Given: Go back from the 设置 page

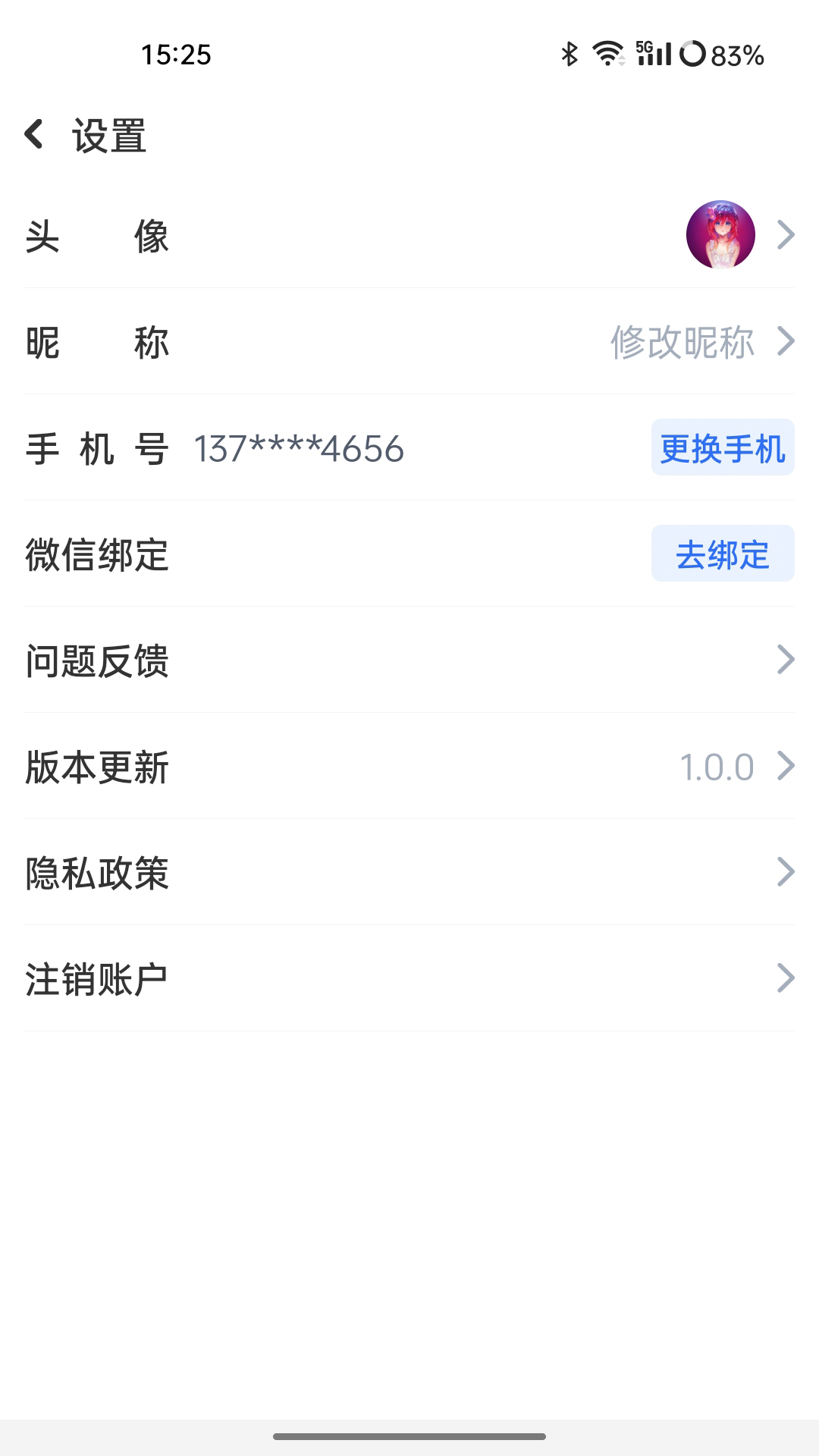Looking at the screenshot, I should tap(34, 134).
